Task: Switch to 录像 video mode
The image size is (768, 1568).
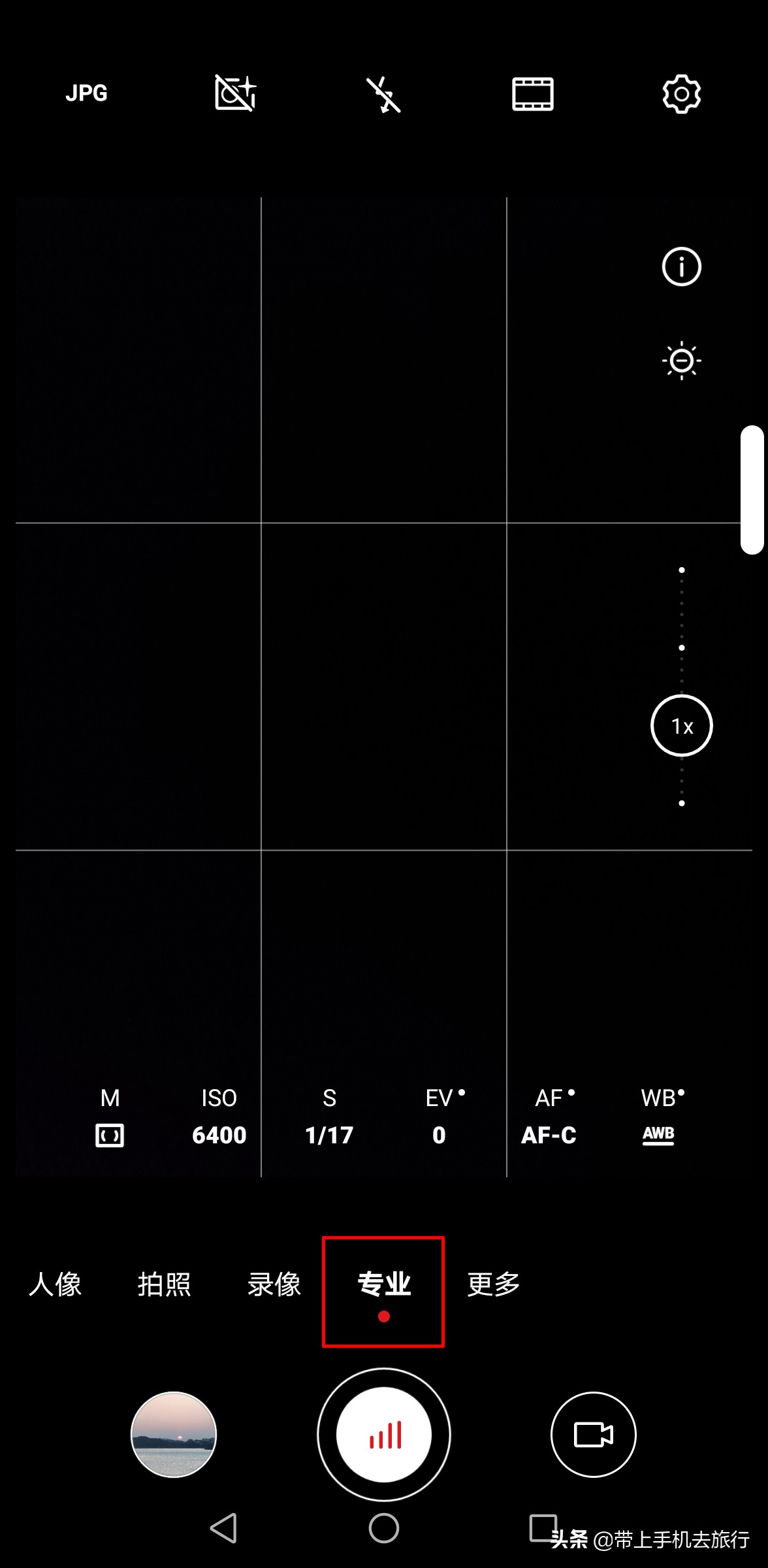Action: point(274,1284)
